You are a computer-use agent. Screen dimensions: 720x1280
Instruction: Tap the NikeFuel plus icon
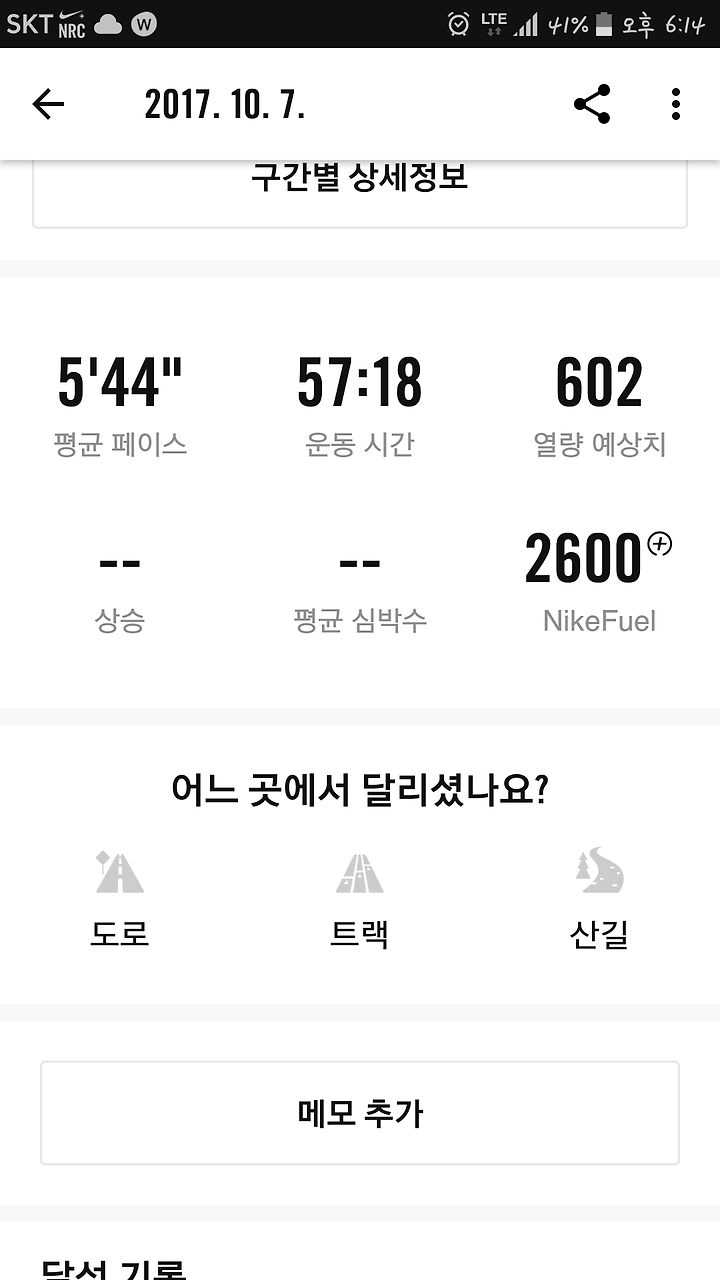(659, 544)
